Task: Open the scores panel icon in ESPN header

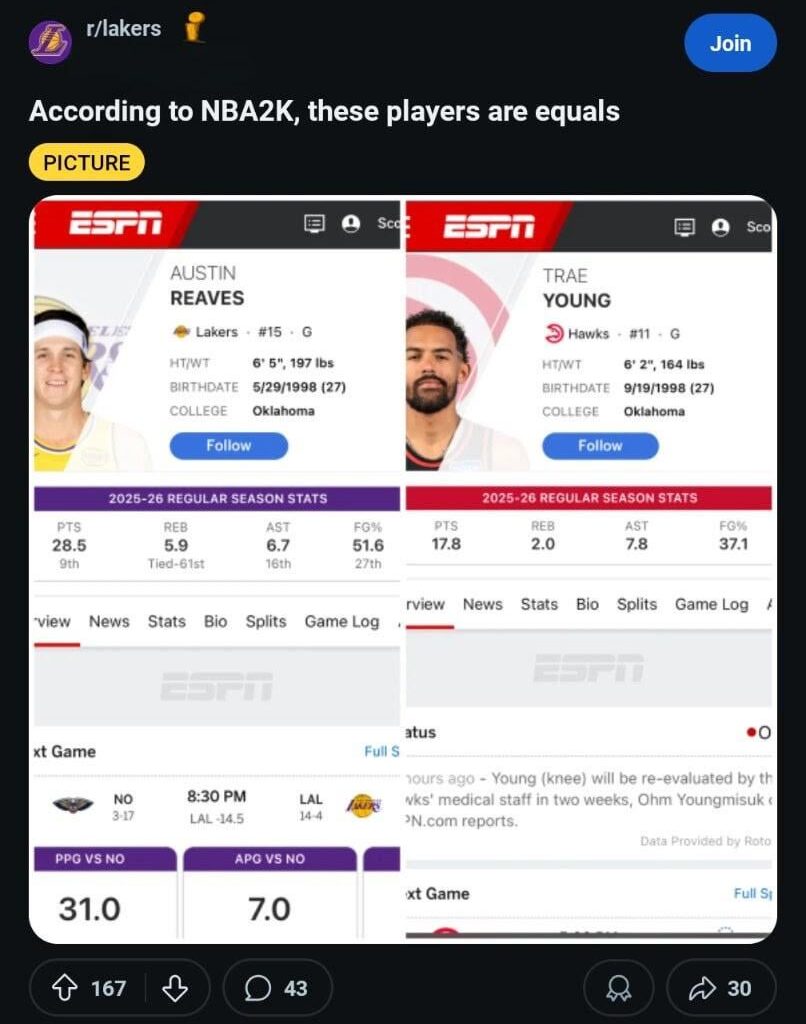Action: 315,224
